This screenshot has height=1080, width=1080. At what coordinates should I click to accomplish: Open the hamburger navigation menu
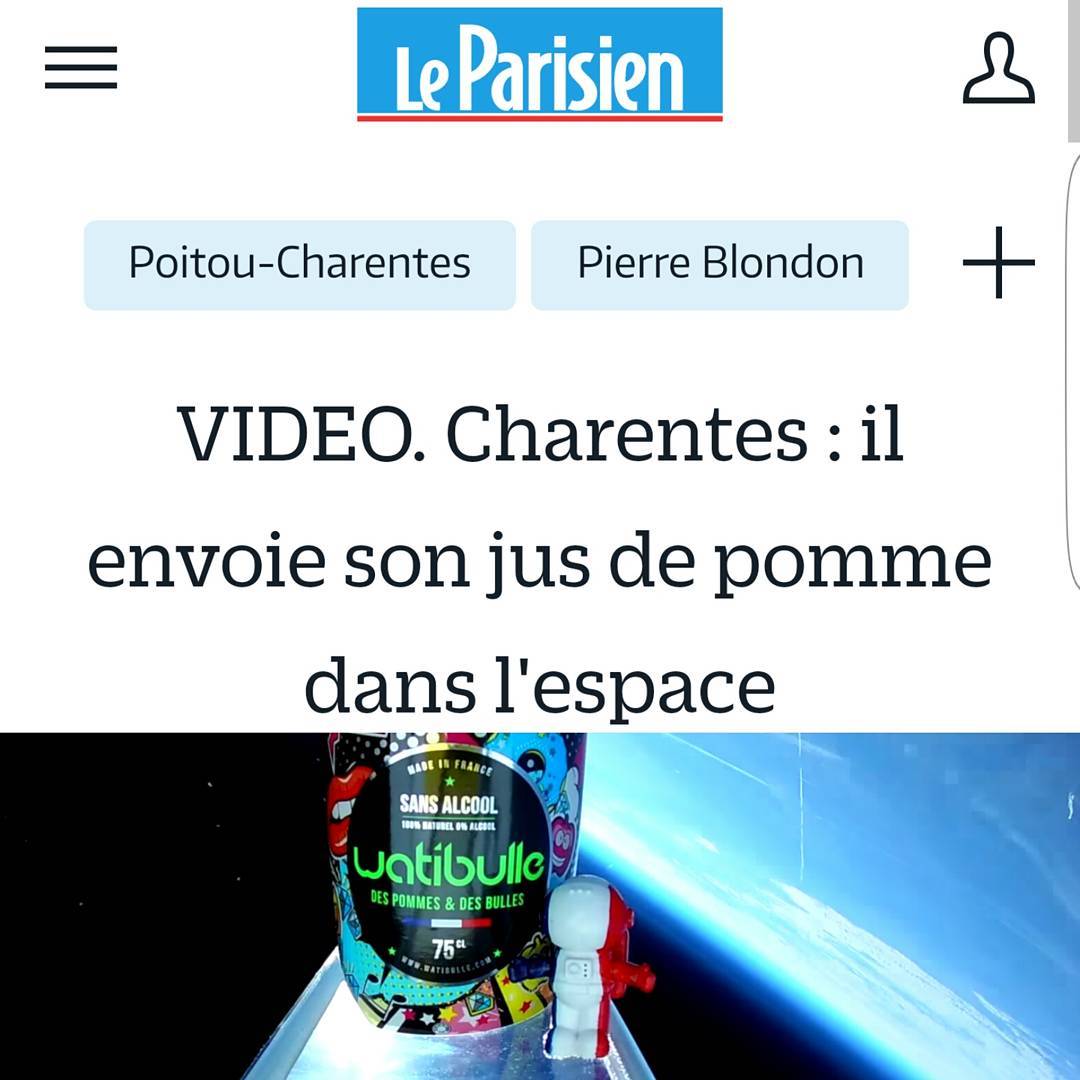click(x=81, y=67)
